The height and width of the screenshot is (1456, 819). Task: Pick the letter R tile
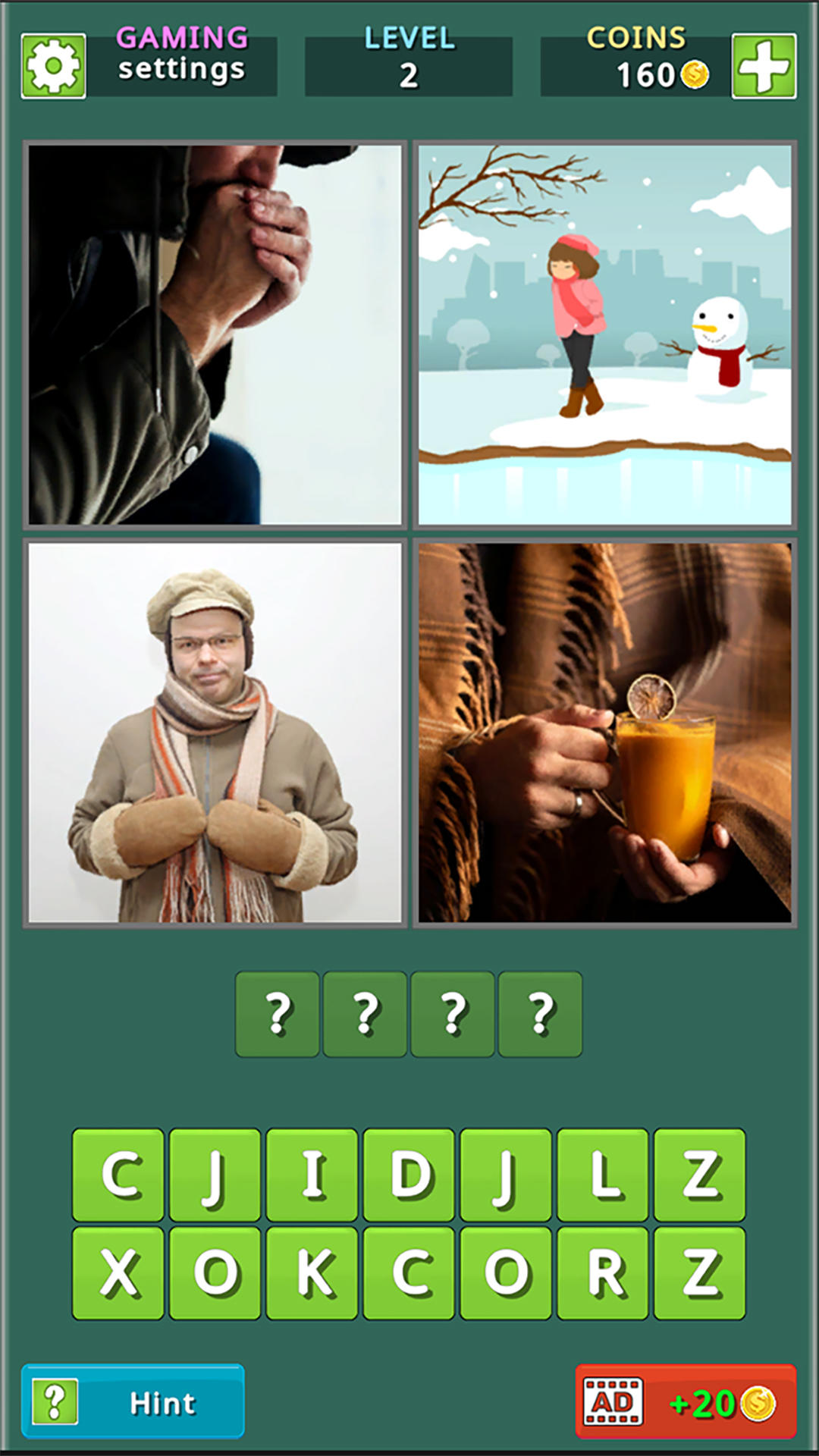[603, 1273]
